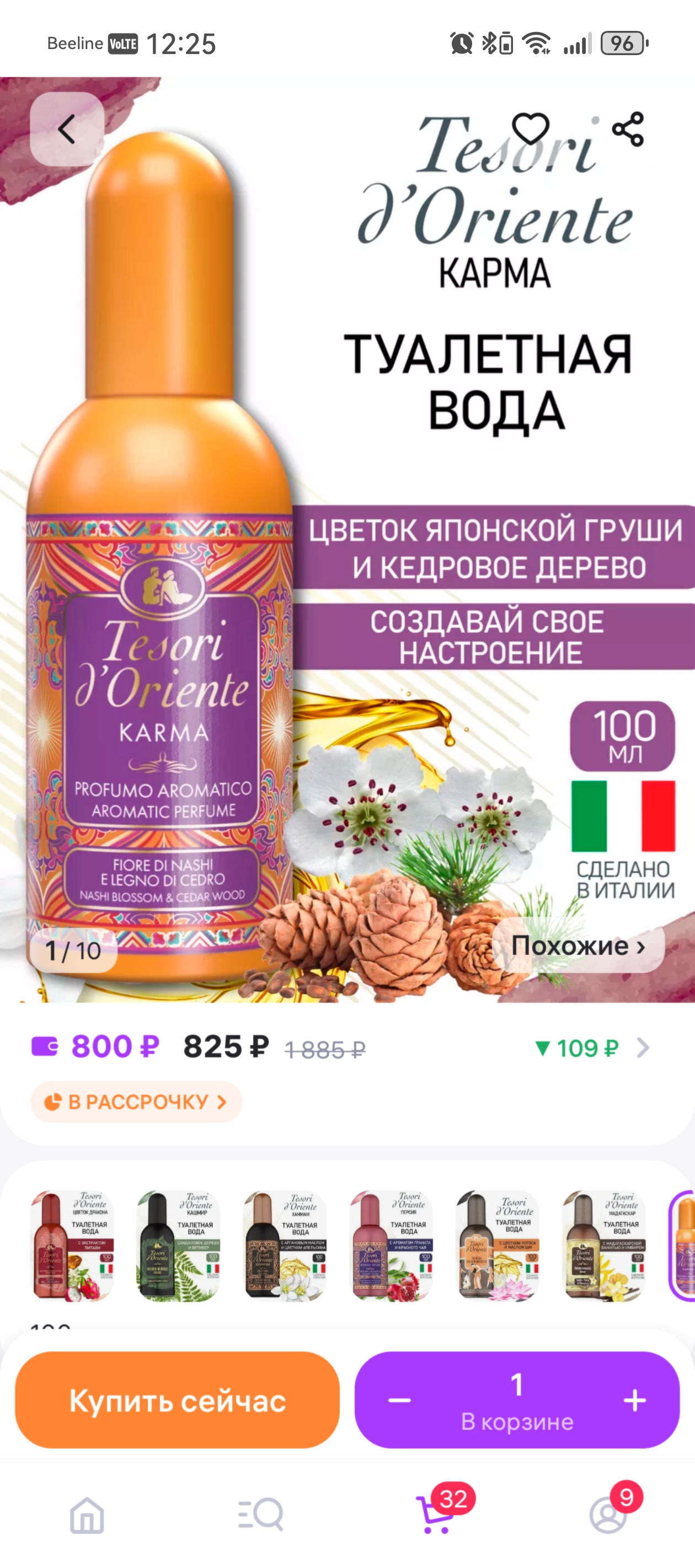The width and height of the screenshot is (695, 1568).
Task: Open the В РАССРОЧКУ installment option
Action: 136,1102
